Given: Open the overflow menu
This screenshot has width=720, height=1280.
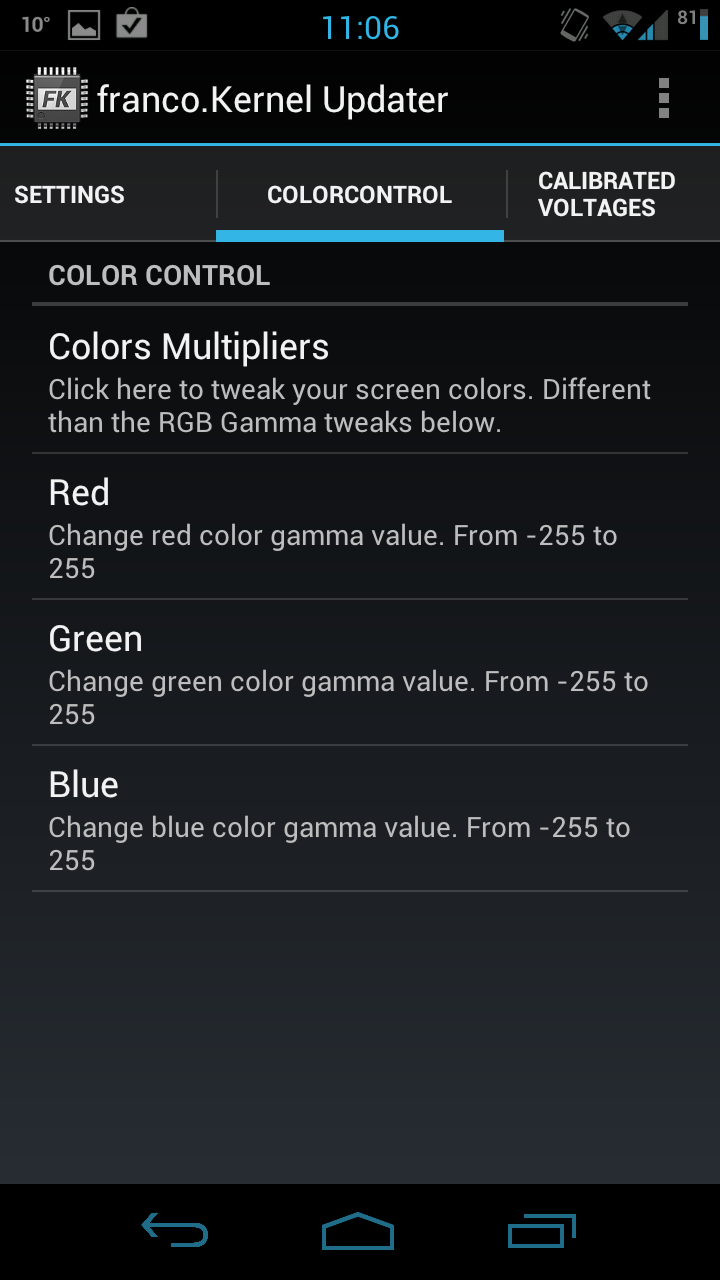Looking at the screenshot, I should 663,99.
